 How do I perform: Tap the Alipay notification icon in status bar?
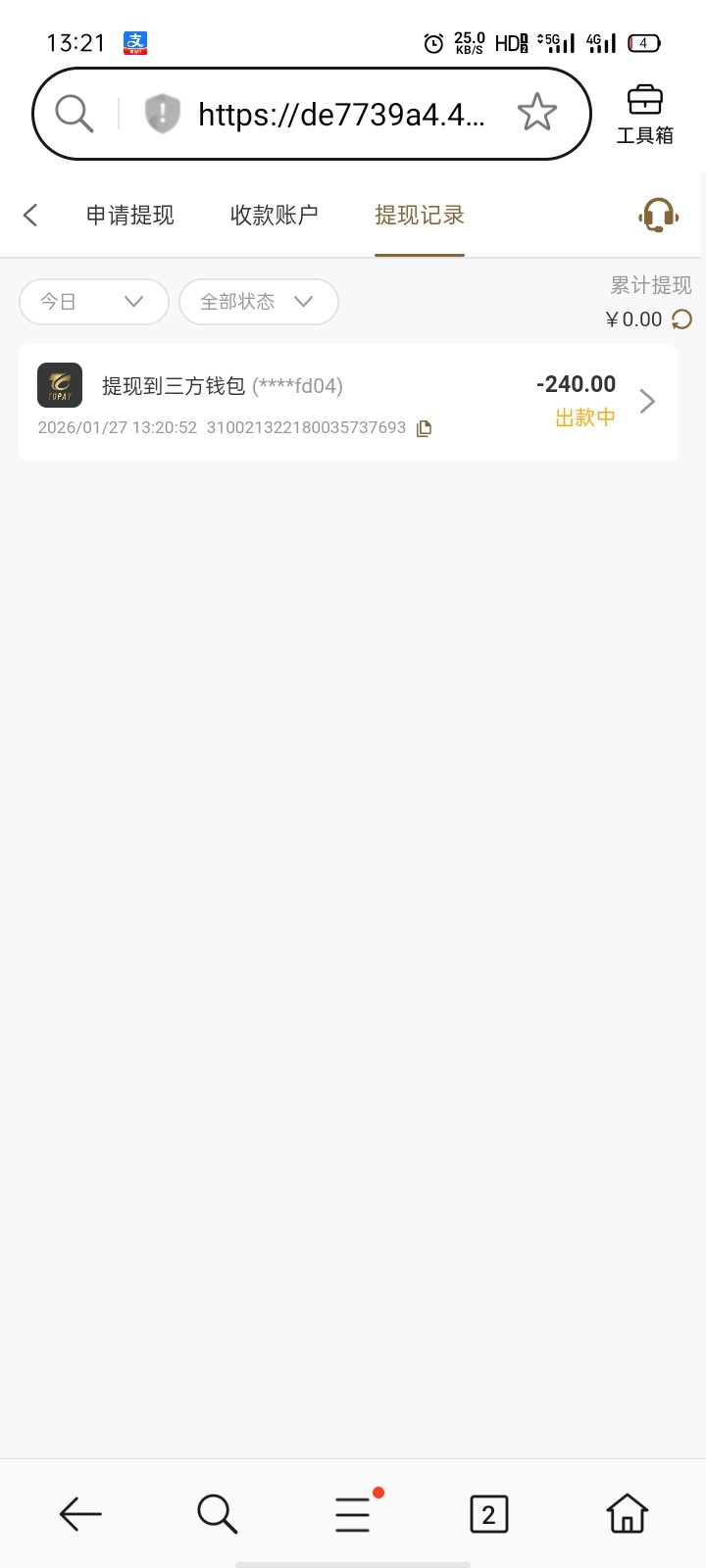[134, 42]
